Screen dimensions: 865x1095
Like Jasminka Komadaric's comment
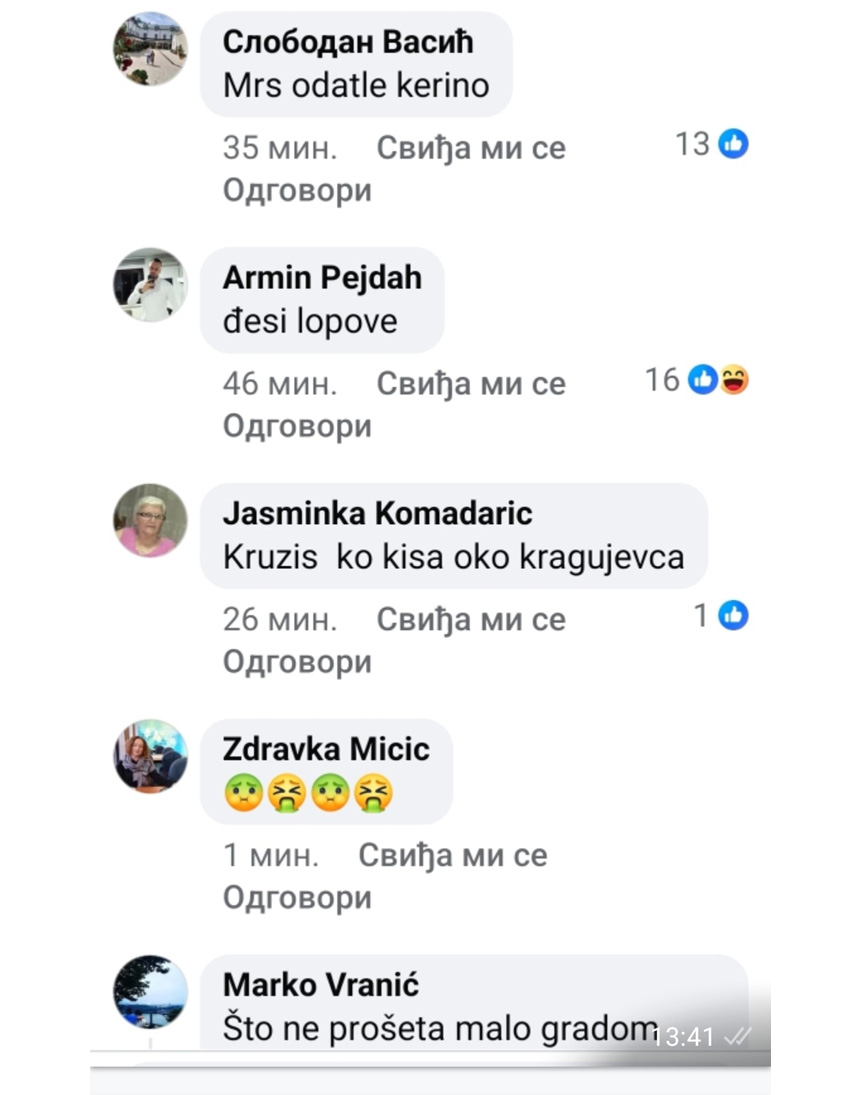click(470, 620)
